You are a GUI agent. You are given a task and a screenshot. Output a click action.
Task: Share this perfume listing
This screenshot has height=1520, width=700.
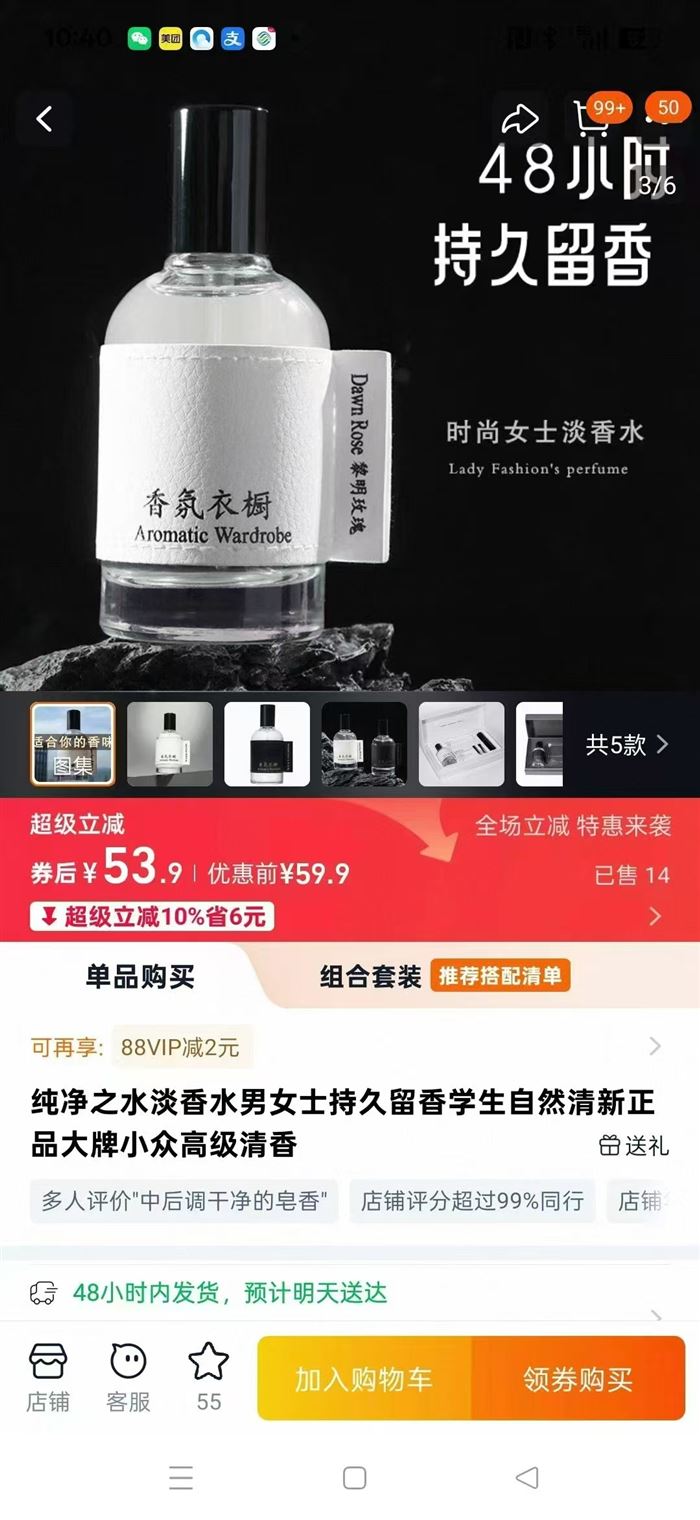(519, 121)
